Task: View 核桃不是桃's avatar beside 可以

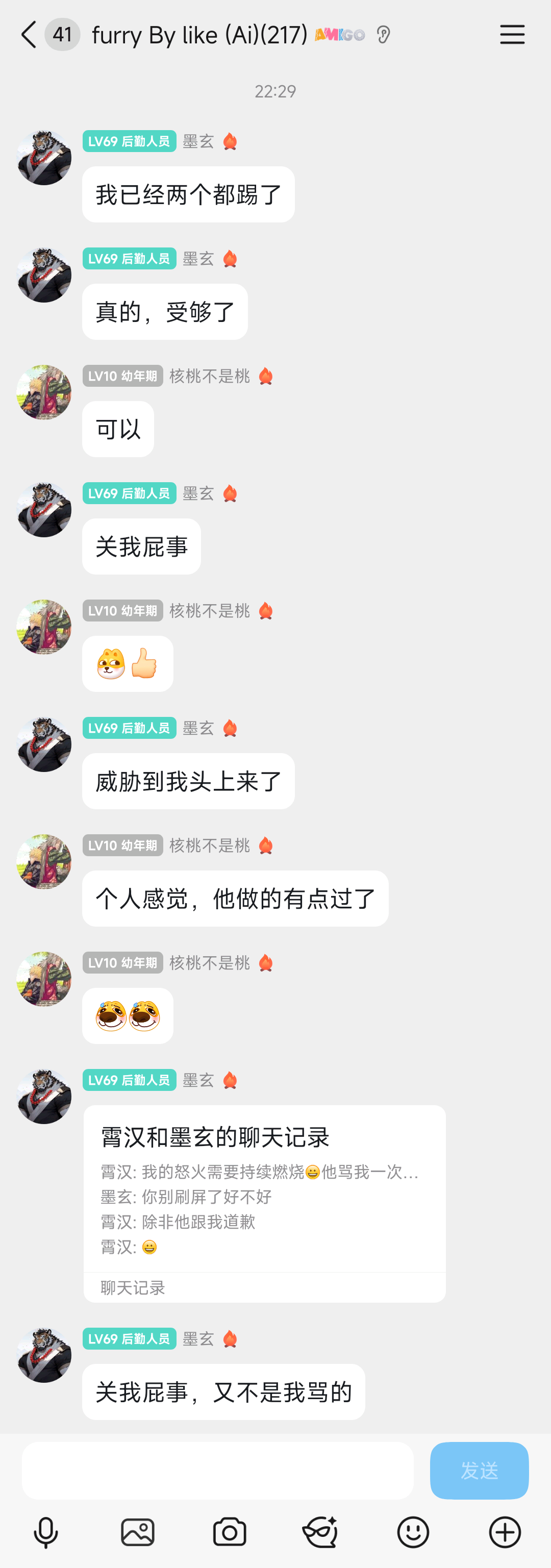Action: coord(44,392)
